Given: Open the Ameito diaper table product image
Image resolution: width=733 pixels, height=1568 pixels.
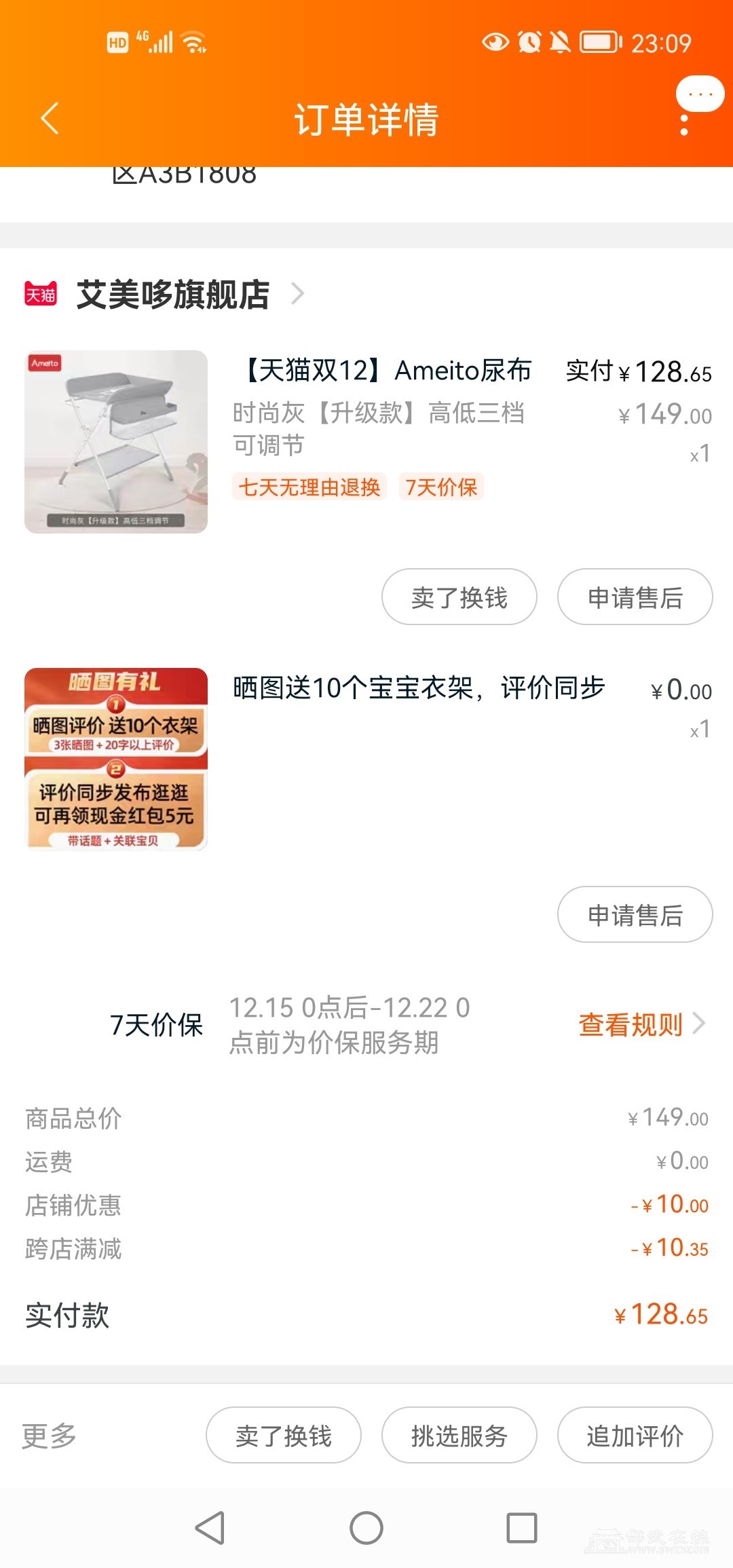Looking at the screenshot, I should pos(116,442).
